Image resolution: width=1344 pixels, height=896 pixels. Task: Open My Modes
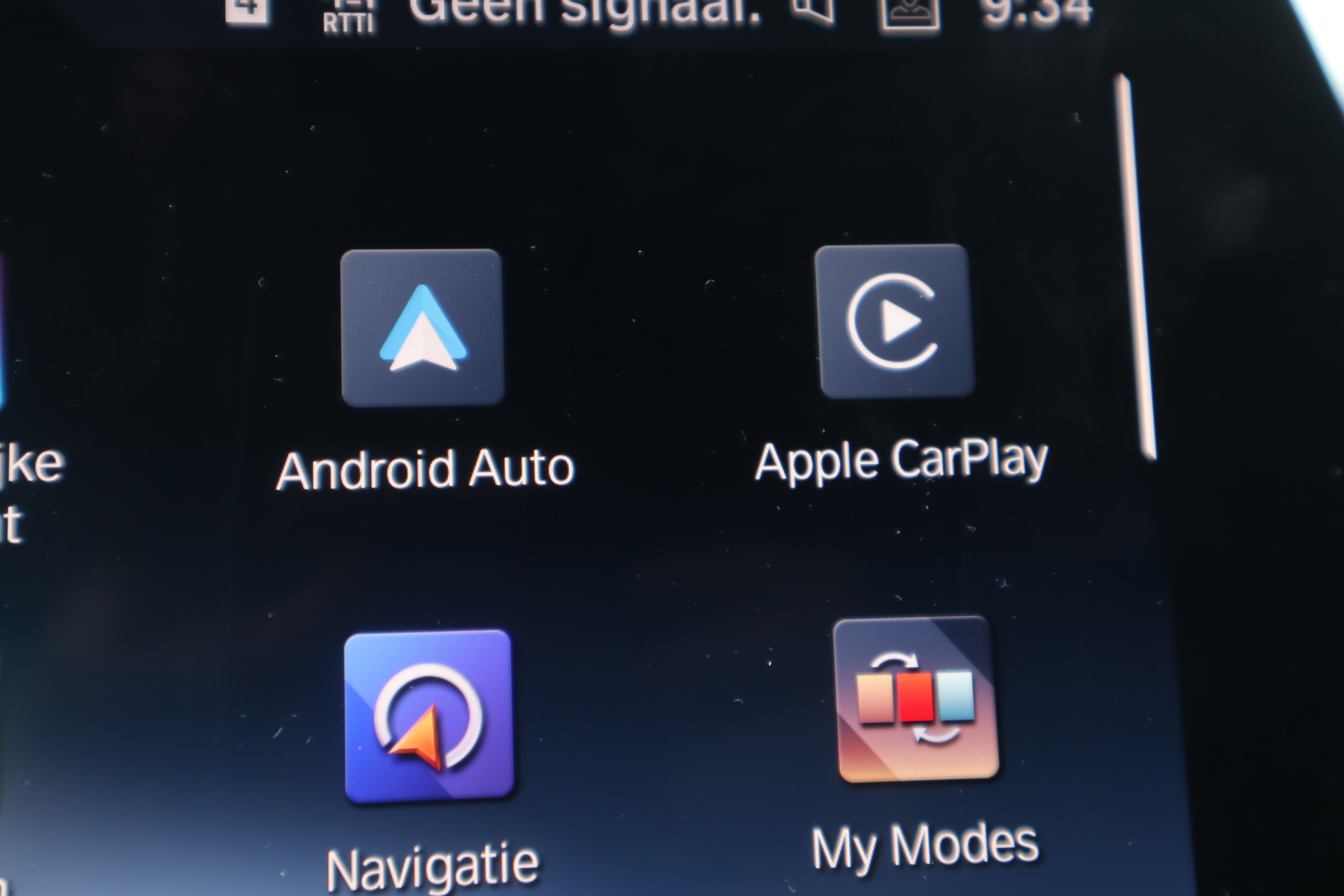916,699
